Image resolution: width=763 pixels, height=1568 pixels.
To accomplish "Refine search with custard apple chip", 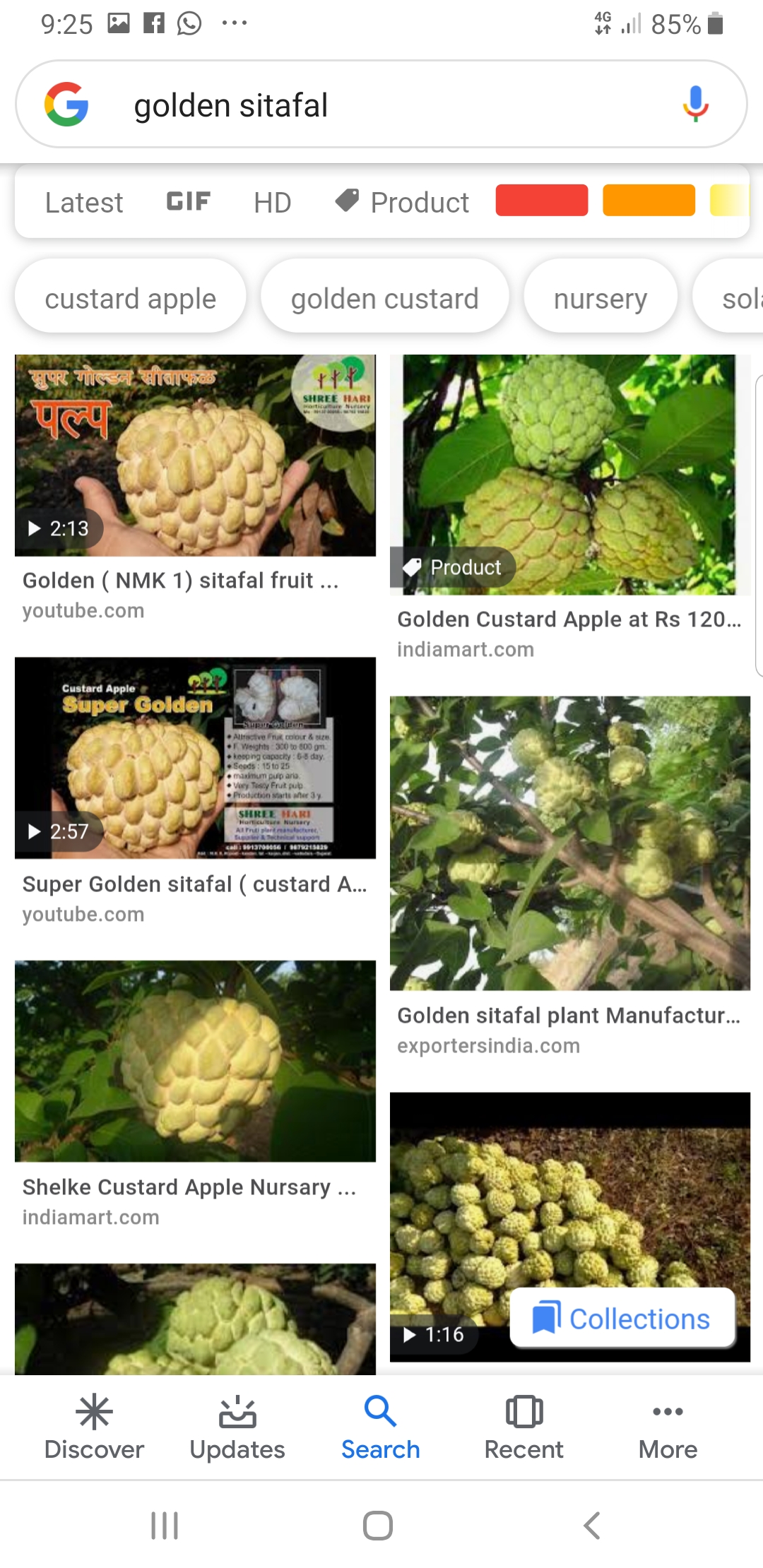I will (131, 298).
